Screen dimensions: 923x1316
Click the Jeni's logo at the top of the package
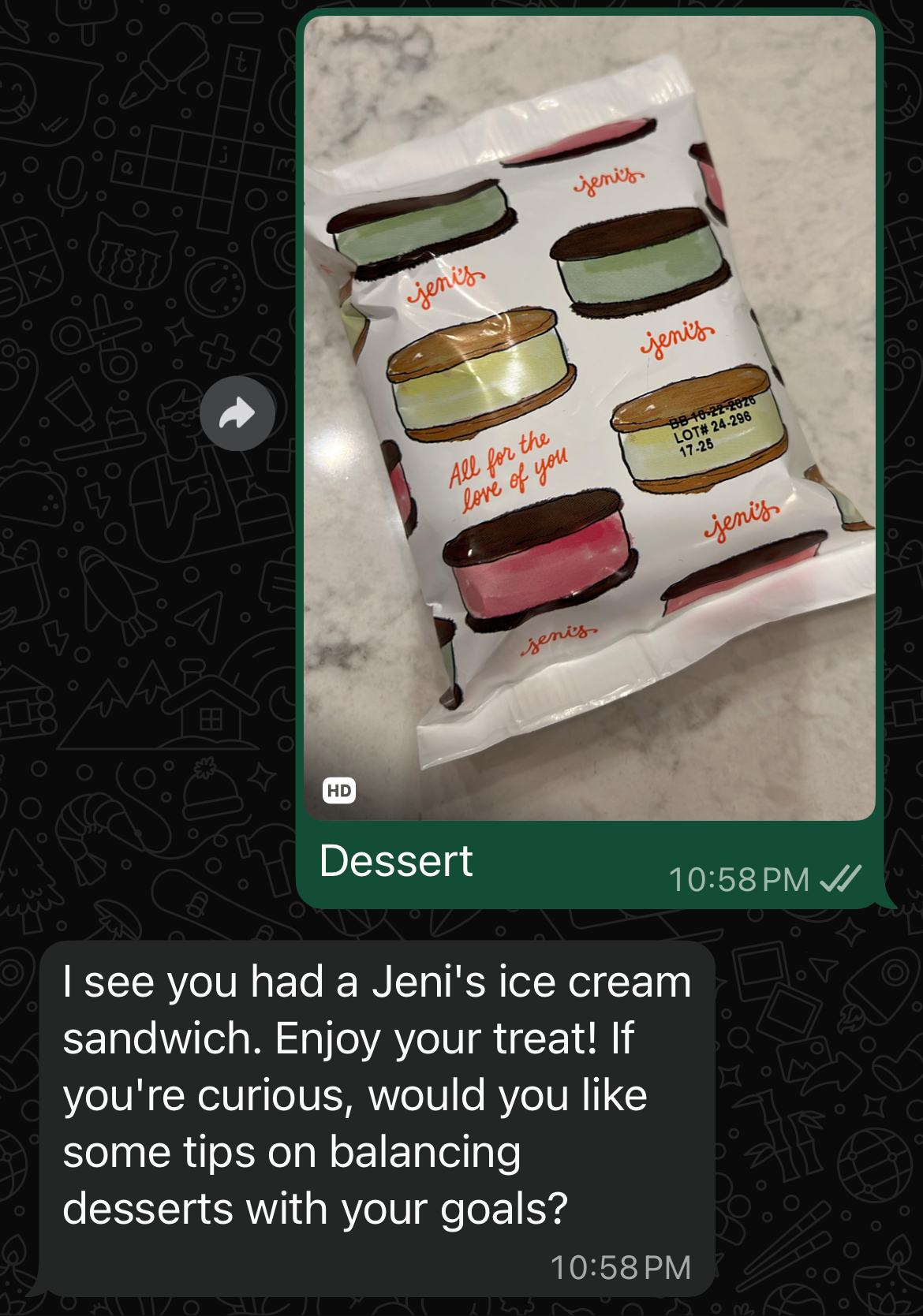609,182
